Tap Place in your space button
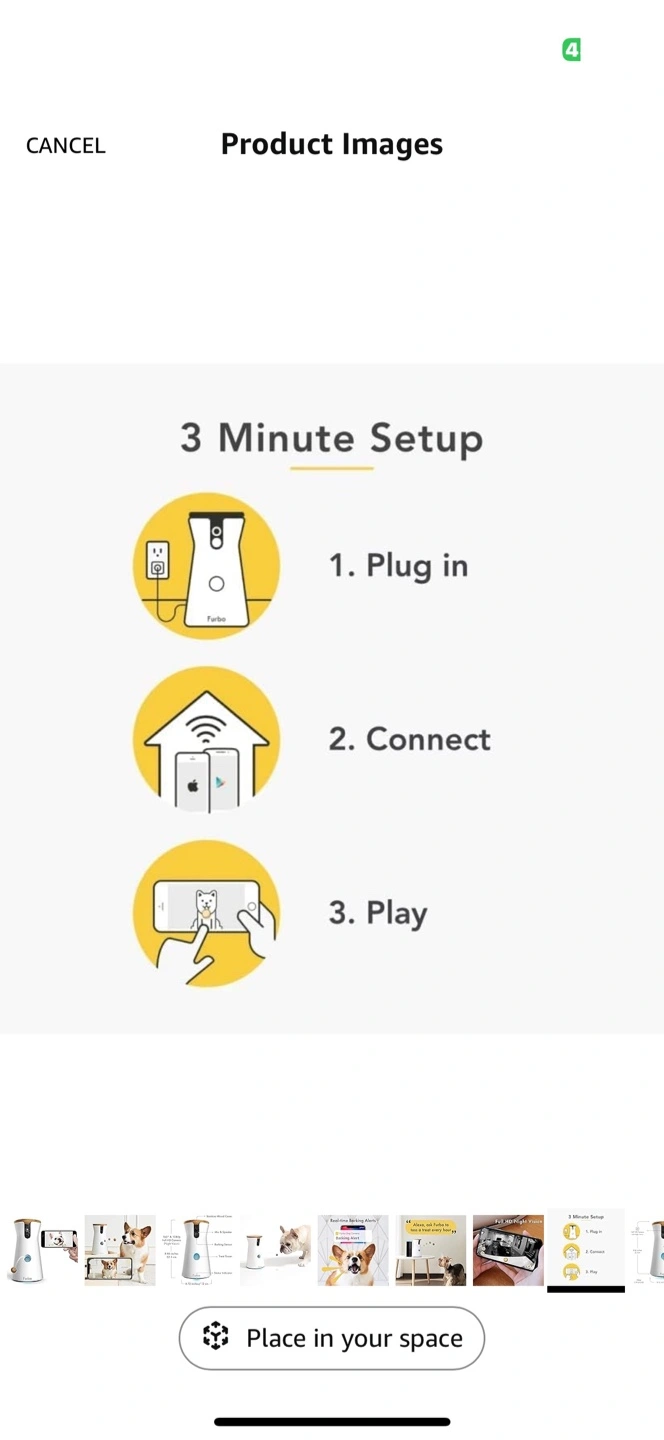Viewport: 664px width, 1440px height. tap(331, 1338)
